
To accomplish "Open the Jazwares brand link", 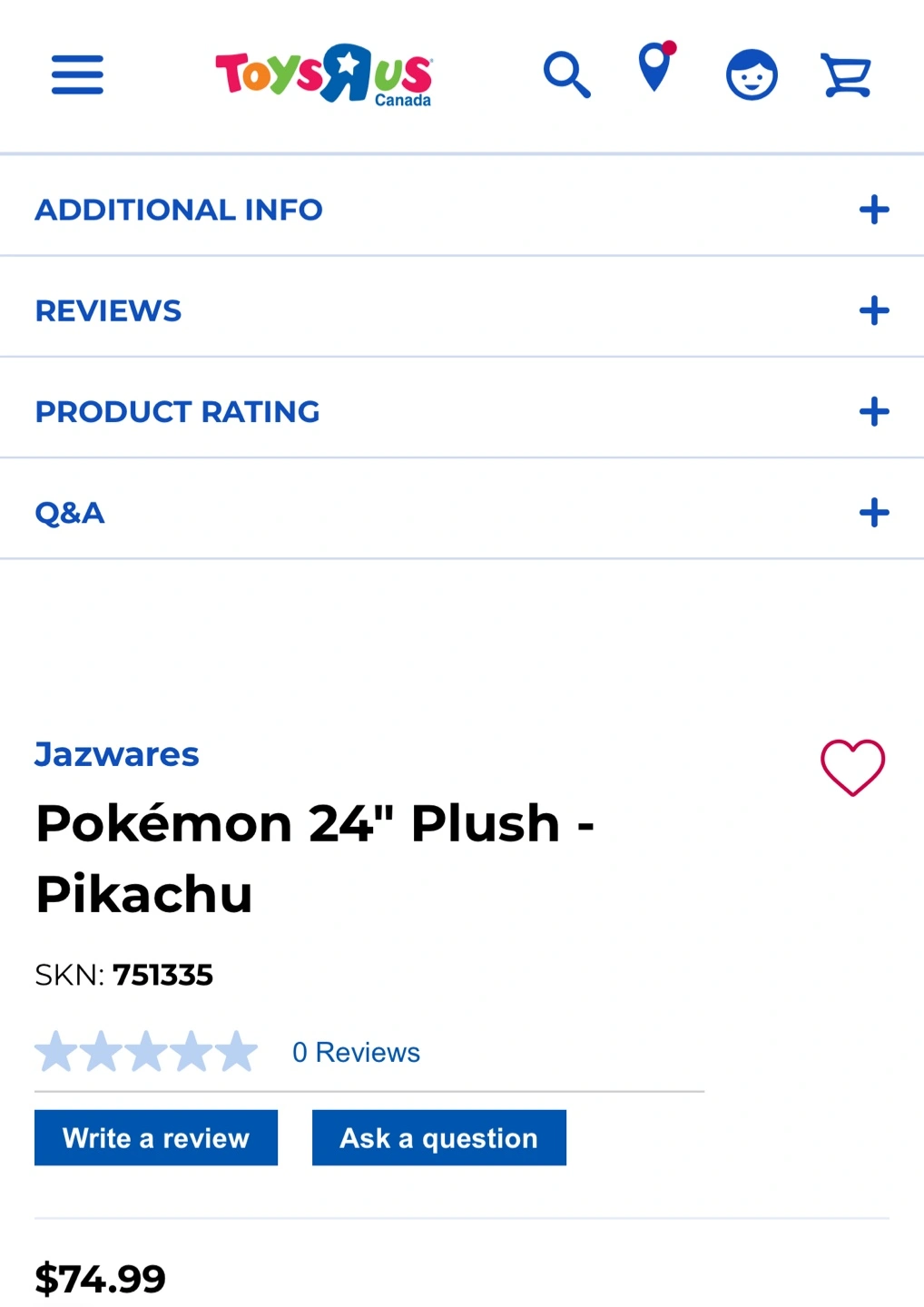I will (x=117, y=754).
